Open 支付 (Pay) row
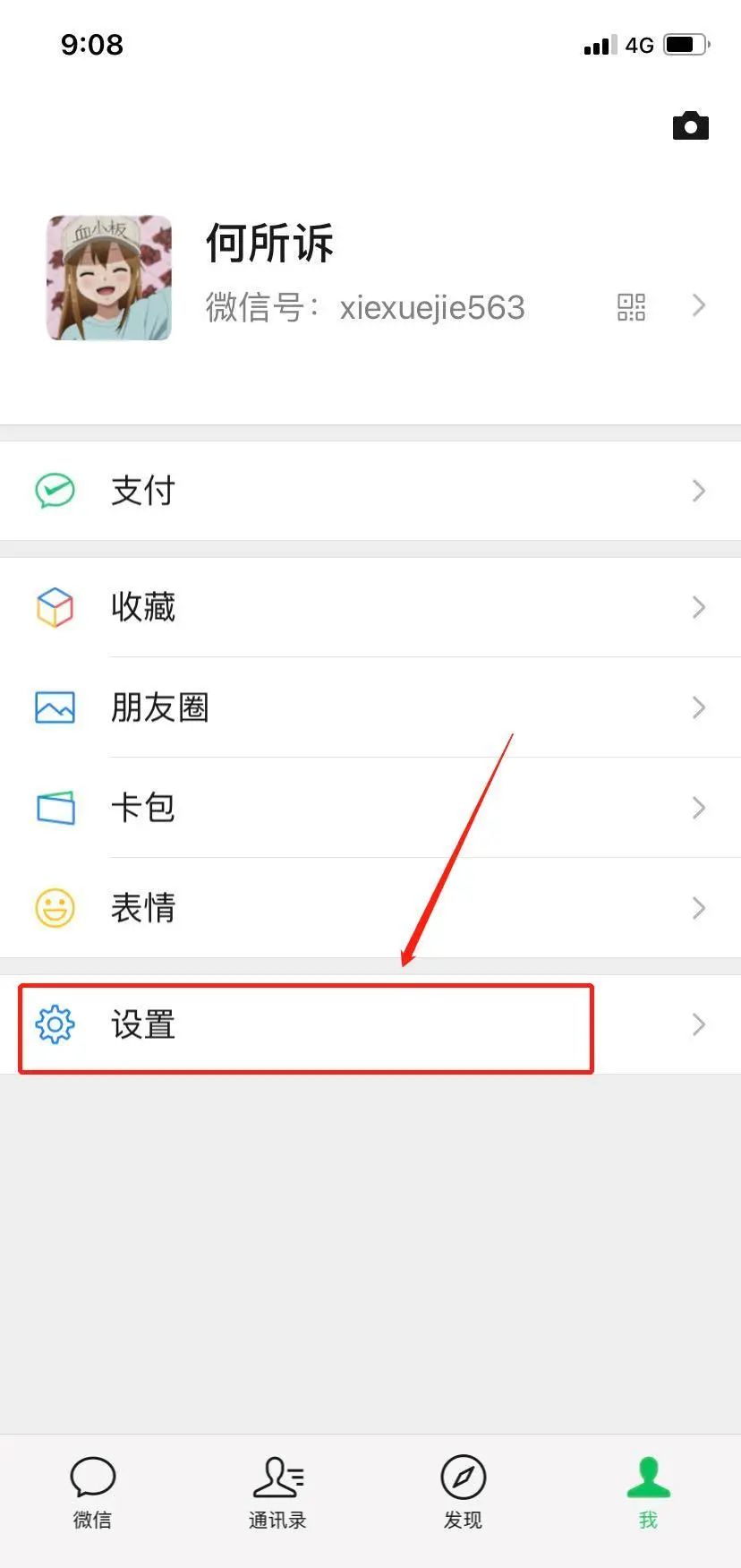 point(370,491)
